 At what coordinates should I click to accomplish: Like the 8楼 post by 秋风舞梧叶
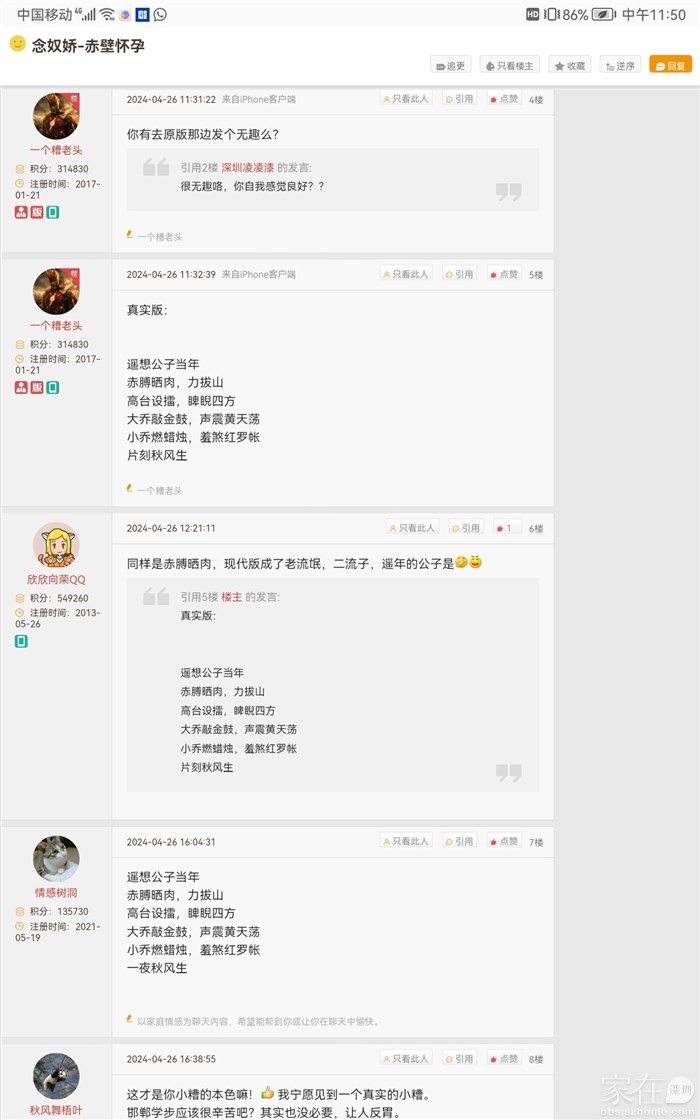tap(504, 1059)
